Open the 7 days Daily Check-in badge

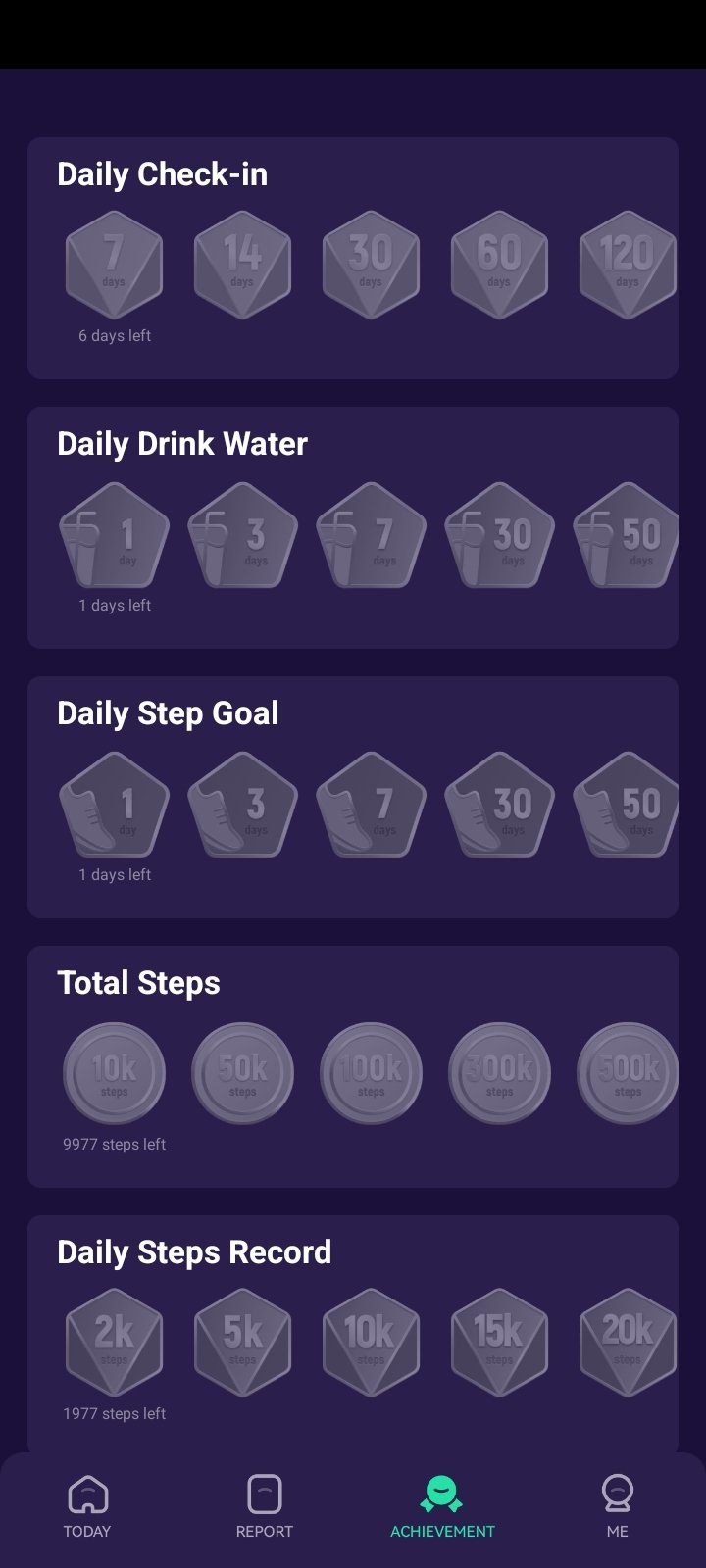114,265
